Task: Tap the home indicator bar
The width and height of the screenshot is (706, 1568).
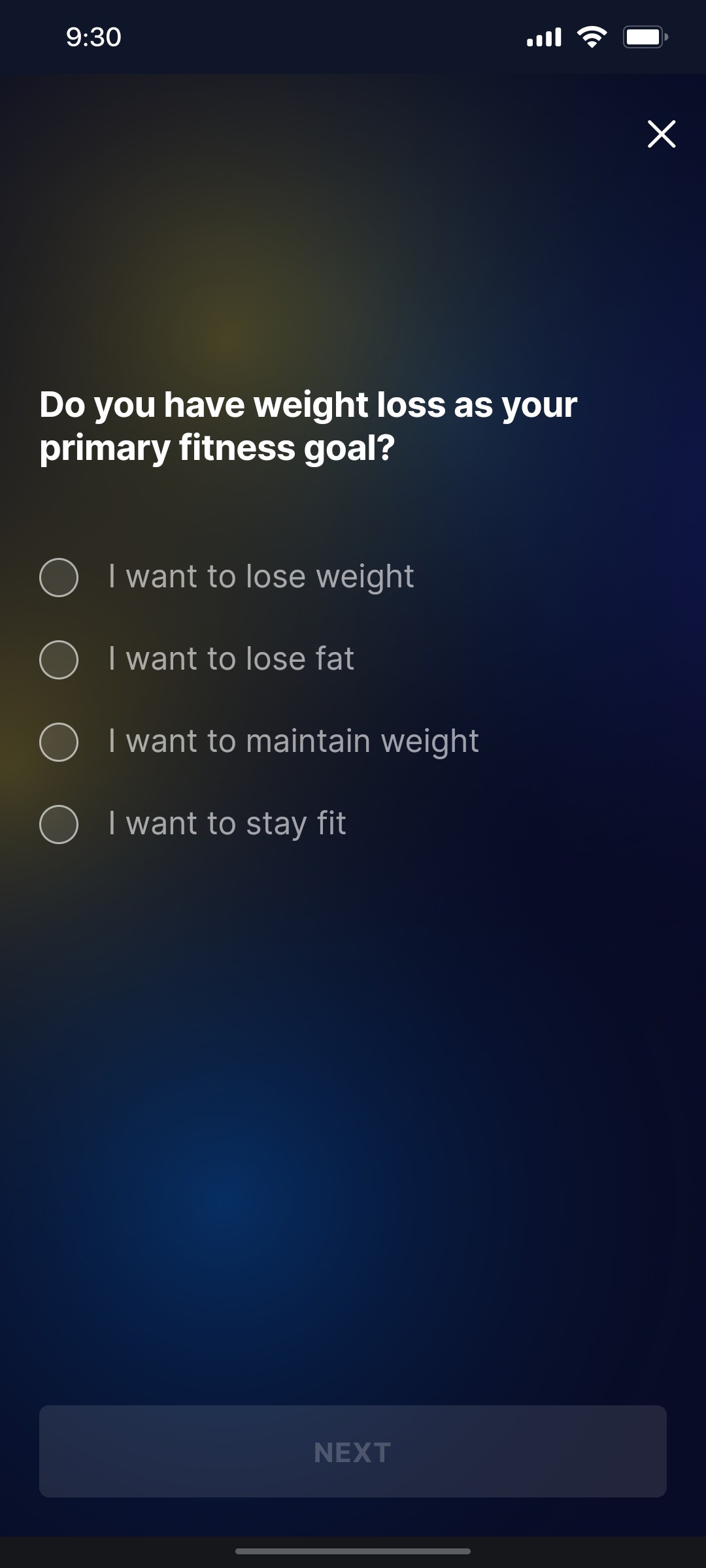Action: click(x=353, y=1549)
